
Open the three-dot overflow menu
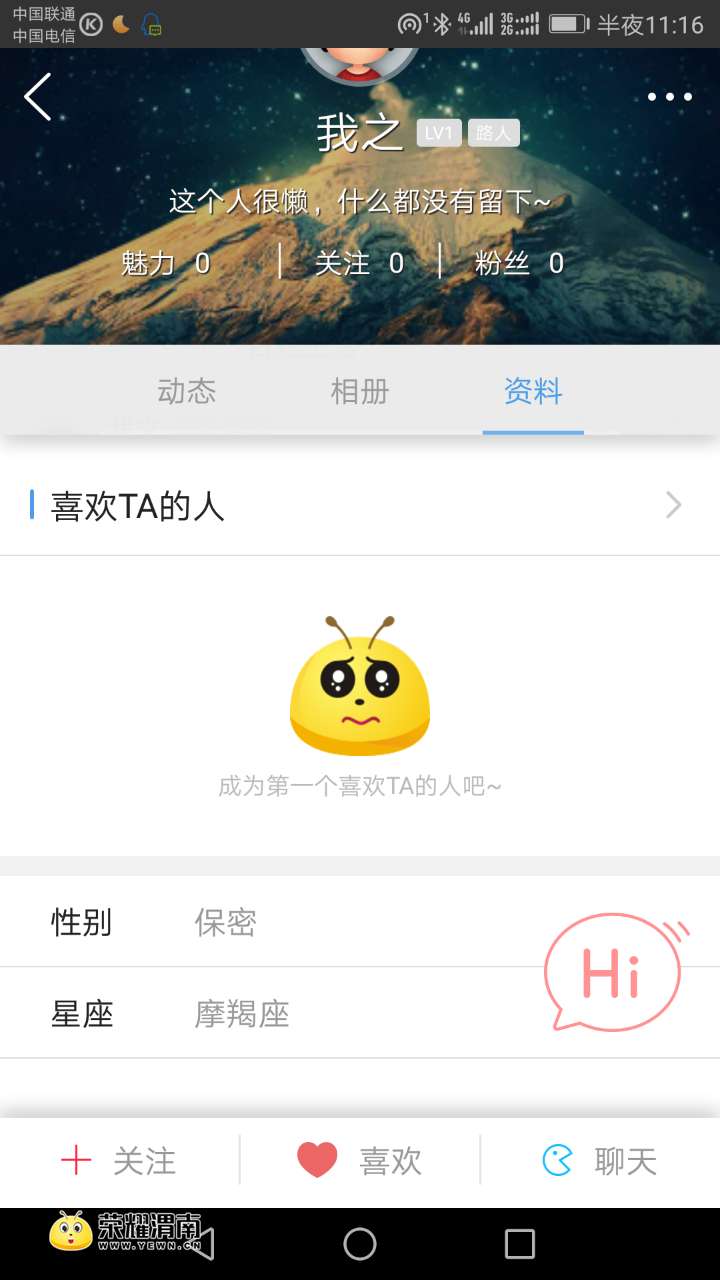pos(669,97)
